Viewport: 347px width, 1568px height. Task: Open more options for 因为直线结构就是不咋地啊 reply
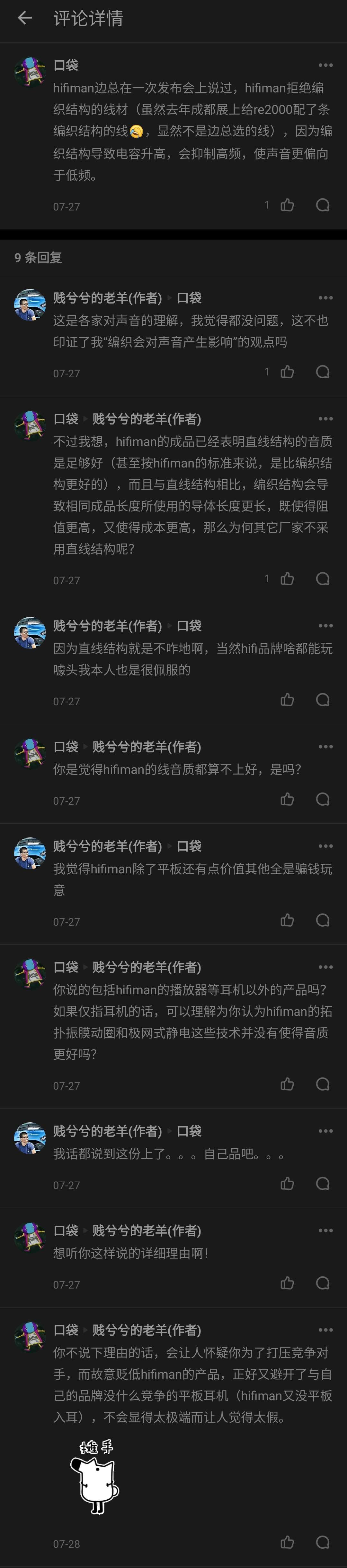pos(325,626)
